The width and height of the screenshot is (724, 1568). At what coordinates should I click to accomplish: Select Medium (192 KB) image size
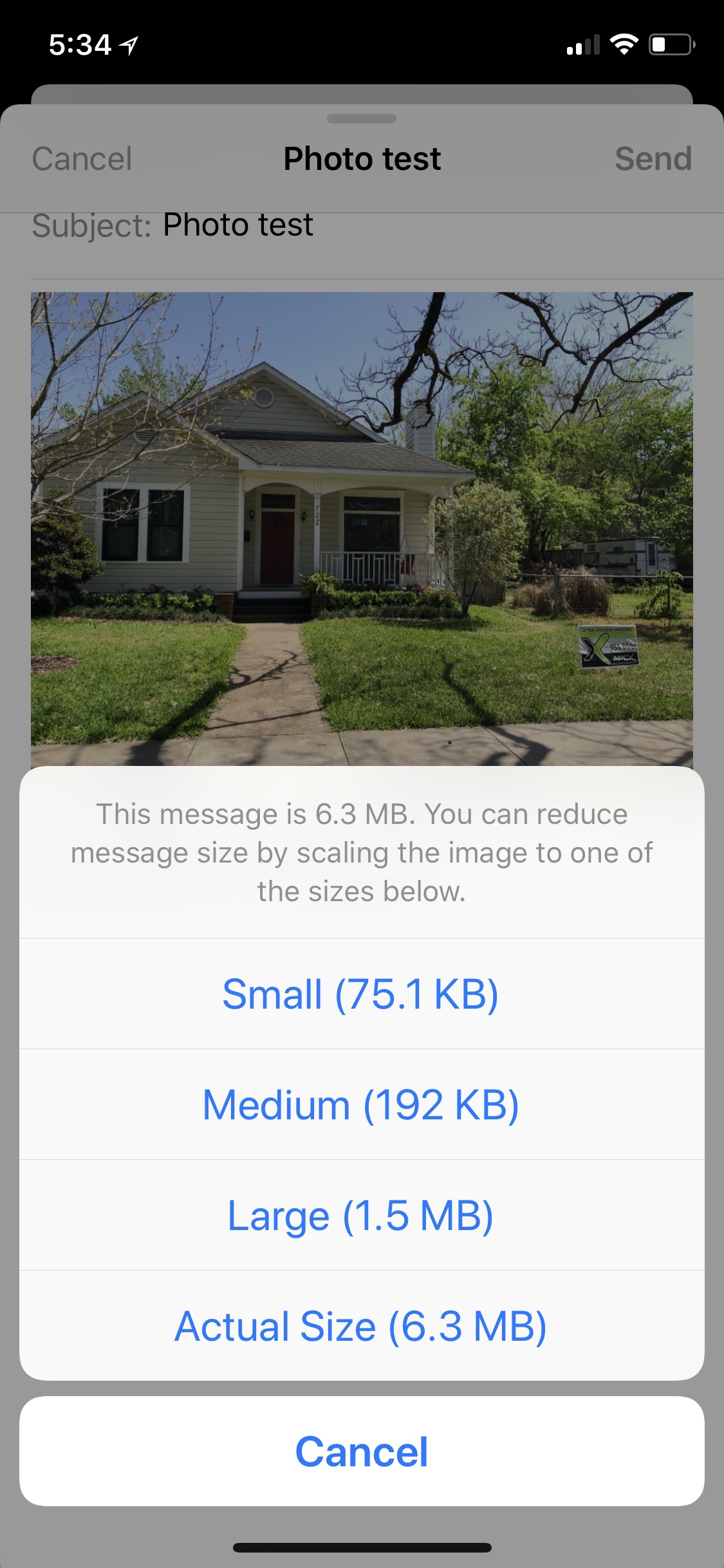tap(361, 1105)
